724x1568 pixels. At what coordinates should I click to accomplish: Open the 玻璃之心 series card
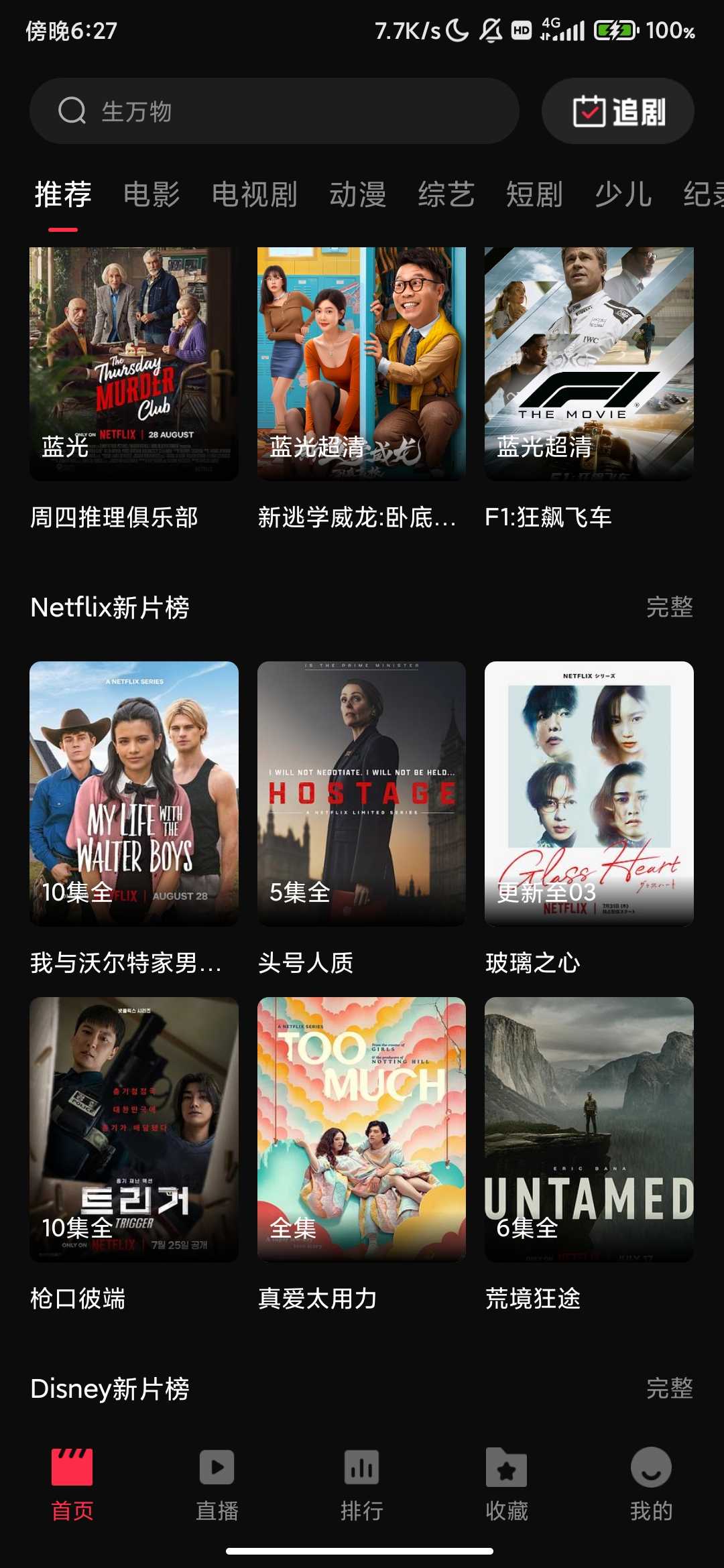point(589,793)
